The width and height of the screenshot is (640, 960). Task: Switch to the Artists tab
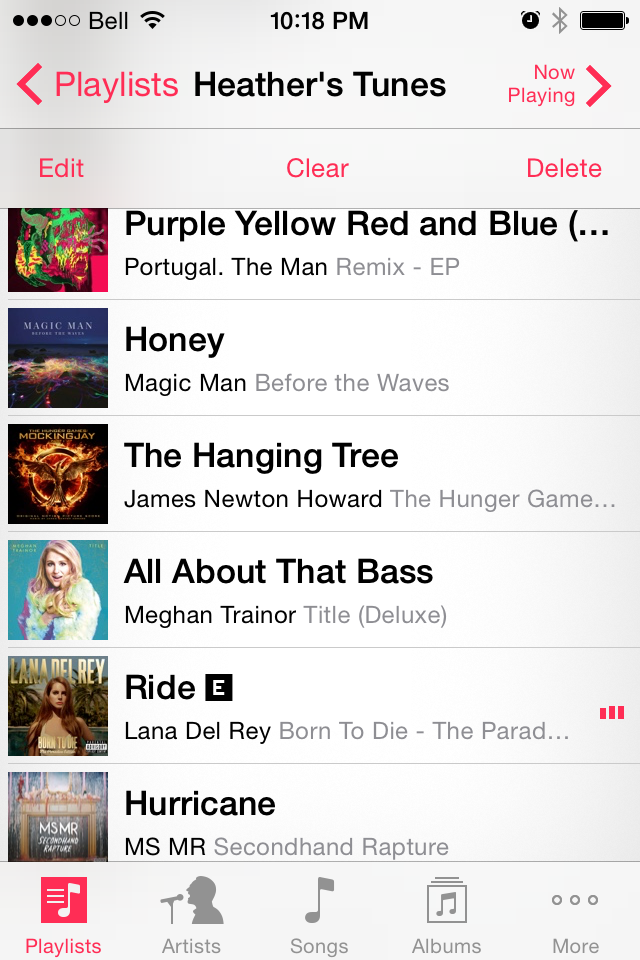click(x=191, y=914)
